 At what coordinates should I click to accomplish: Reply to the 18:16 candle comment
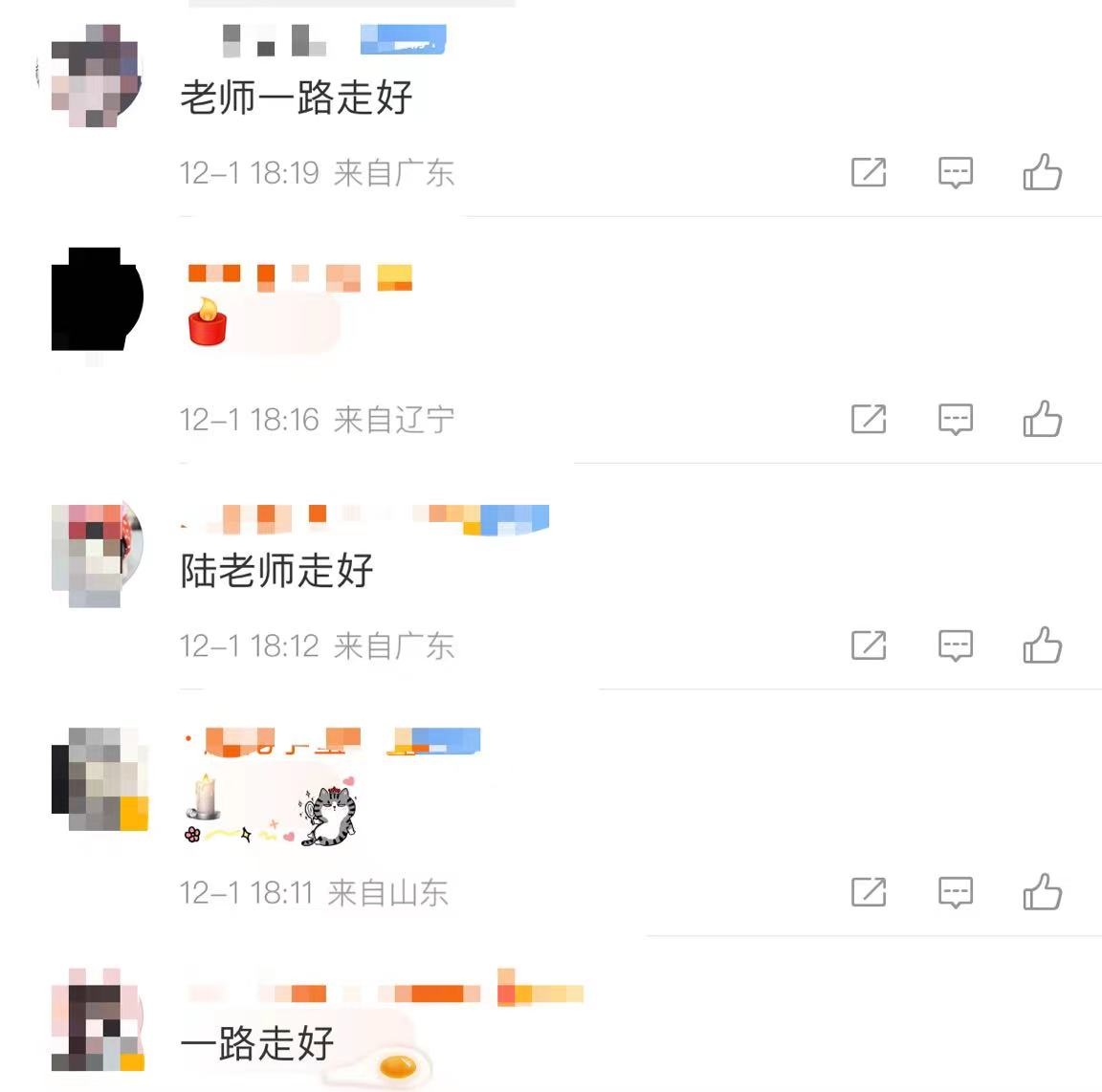[955, 419]
